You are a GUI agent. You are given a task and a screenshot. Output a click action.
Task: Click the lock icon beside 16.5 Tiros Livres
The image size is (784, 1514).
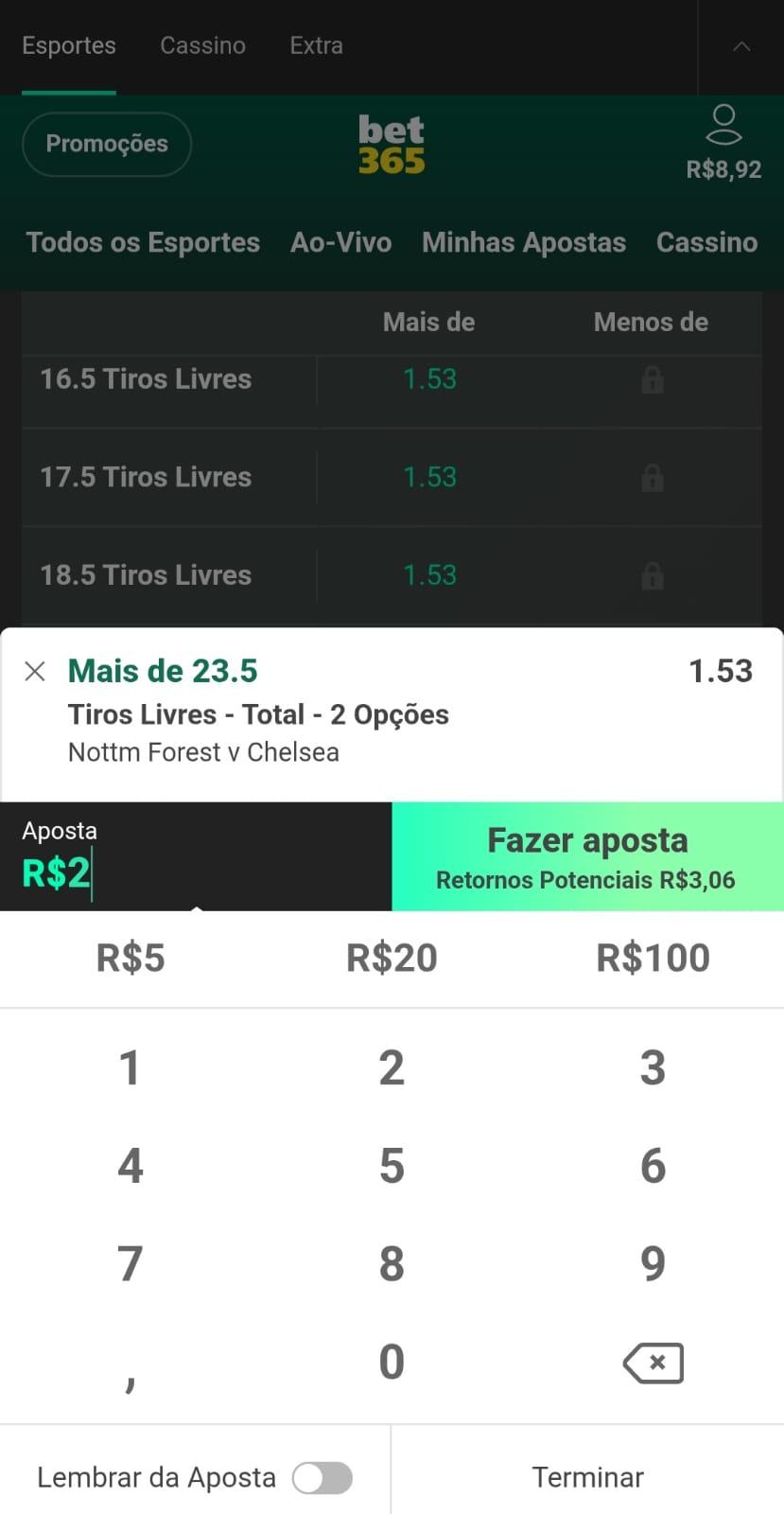coord(652,379)
